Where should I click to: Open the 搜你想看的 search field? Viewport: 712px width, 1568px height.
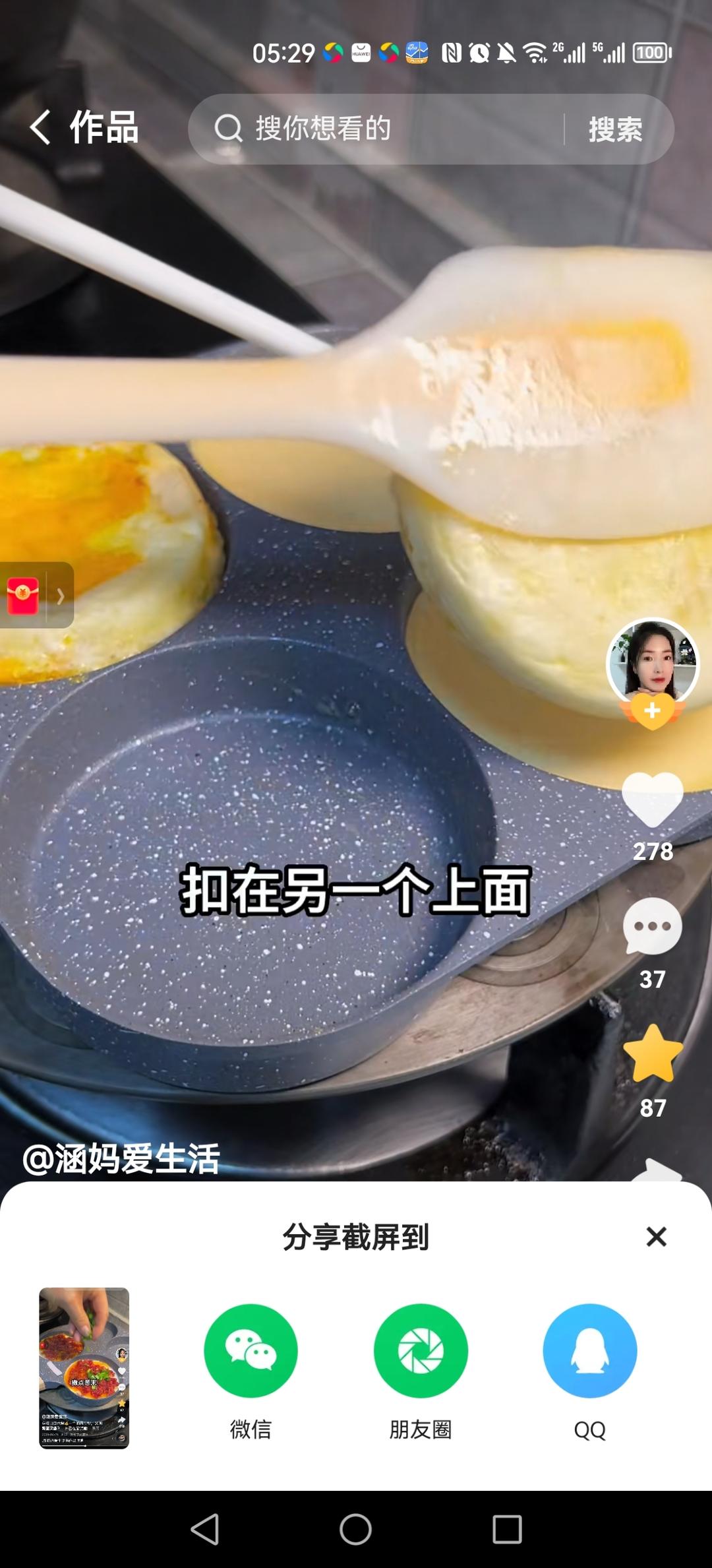click(376, 129)
